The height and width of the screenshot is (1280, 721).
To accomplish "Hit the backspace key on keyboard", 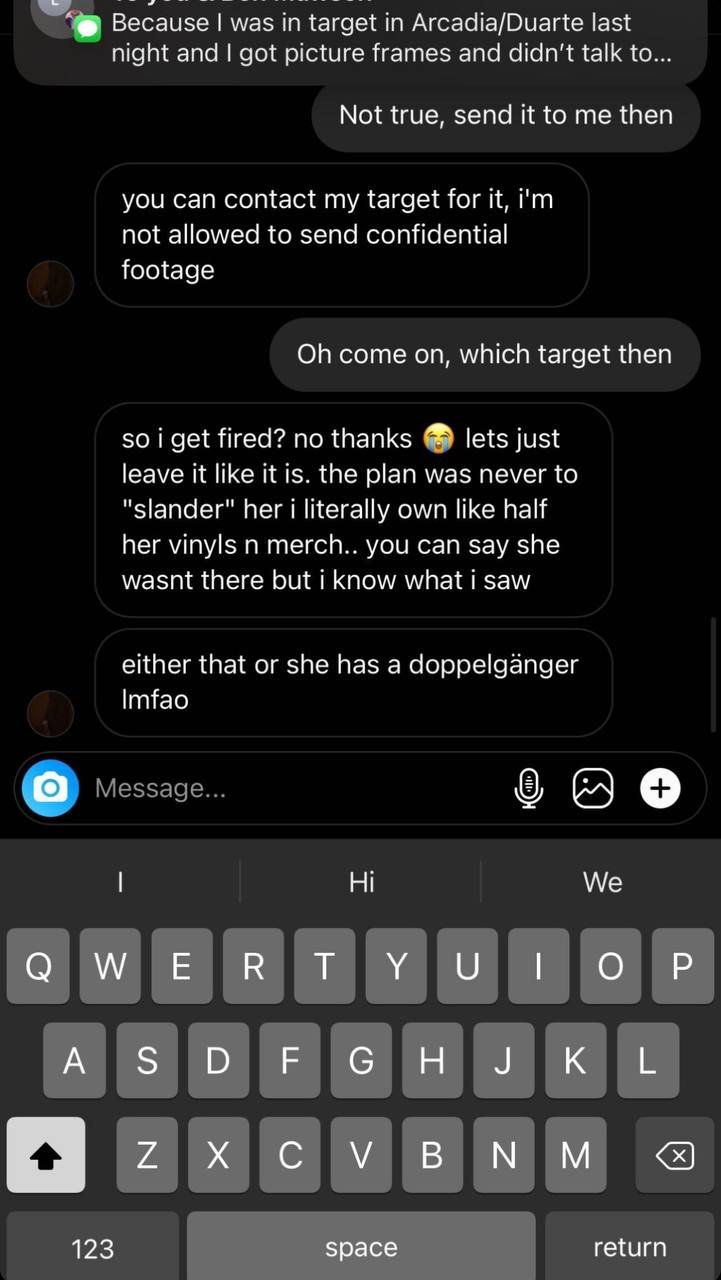I will (x=674, y=1155).
